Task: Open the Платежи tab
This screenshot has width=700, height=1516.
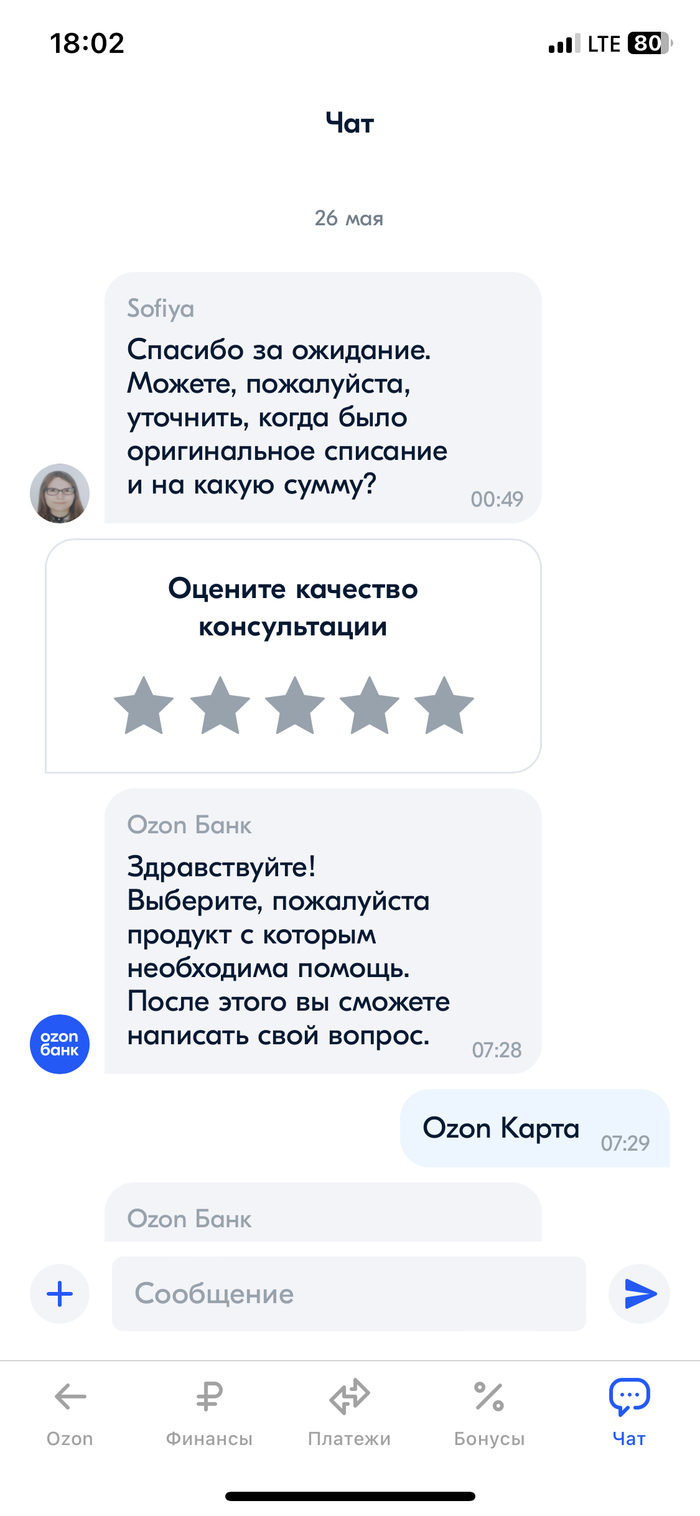Action: pos(349,1412)
